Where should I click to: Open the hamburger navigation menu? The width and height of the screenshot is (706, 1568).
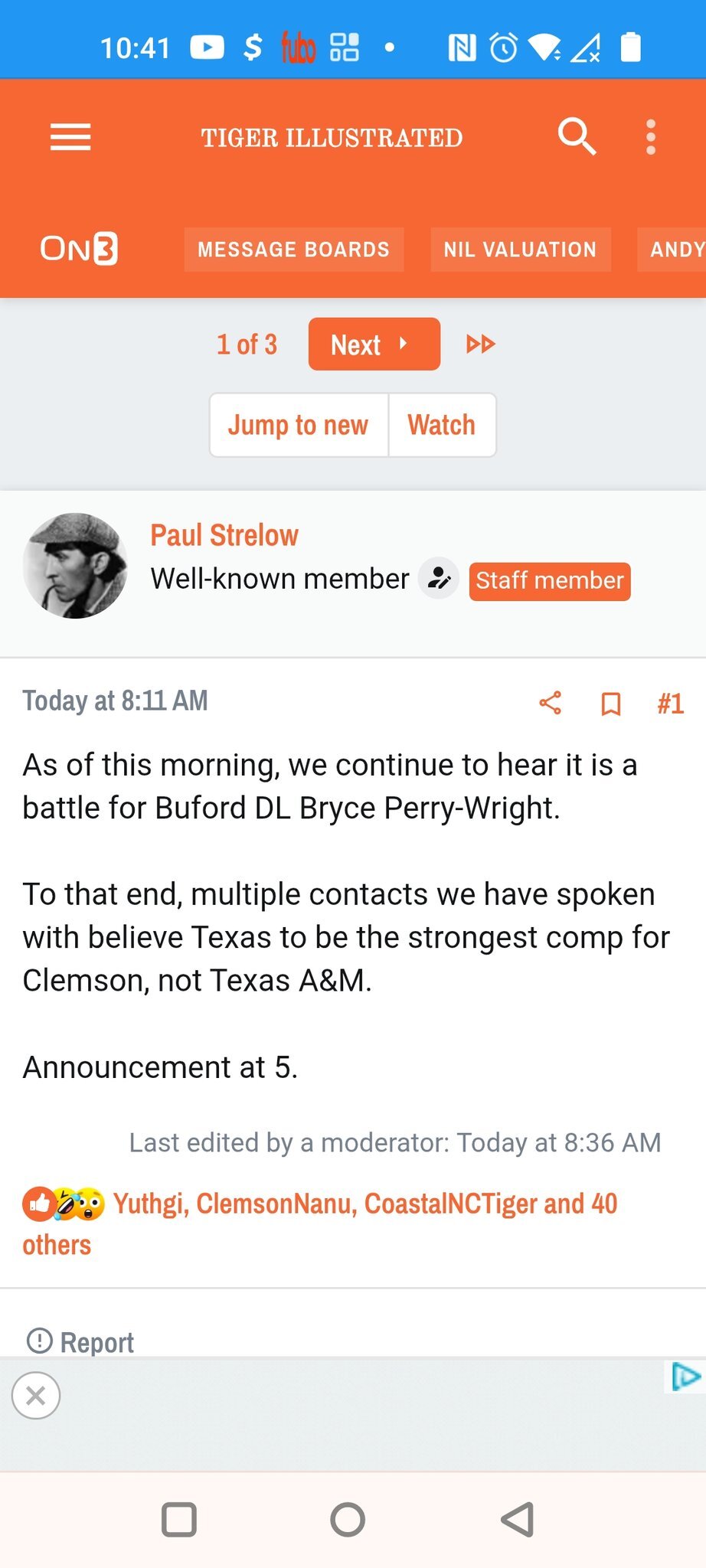[x=70, y=138]
